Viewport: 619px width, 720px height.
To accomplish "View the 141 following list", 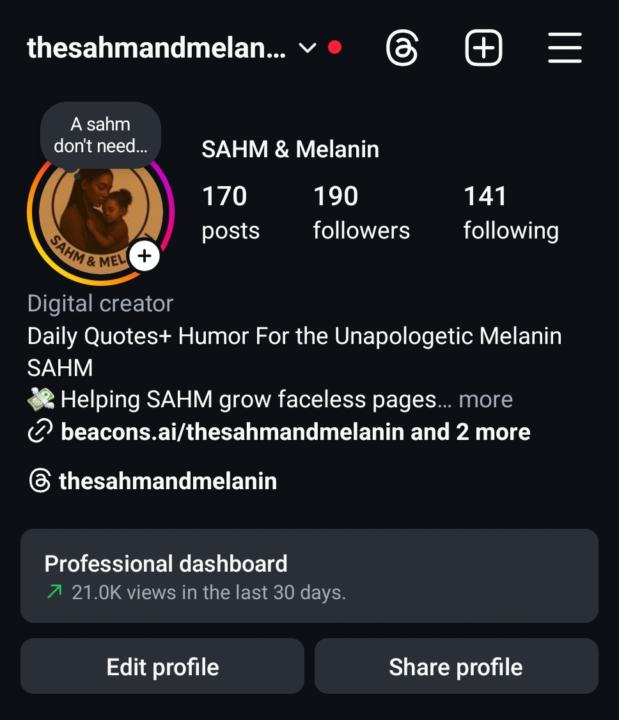I will pyautogui.click(x=510, y=212).
